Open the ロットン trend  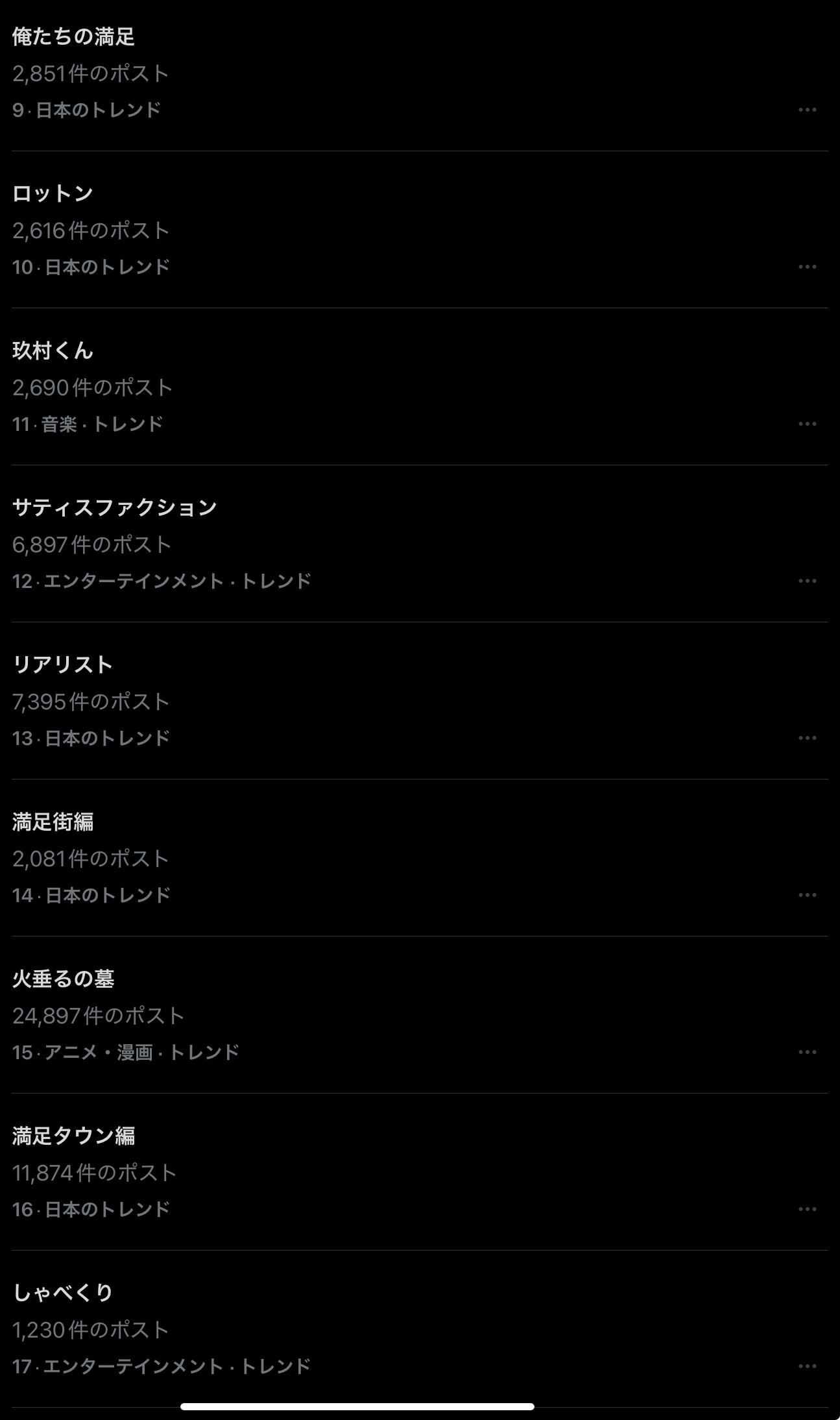coord(53,194)
